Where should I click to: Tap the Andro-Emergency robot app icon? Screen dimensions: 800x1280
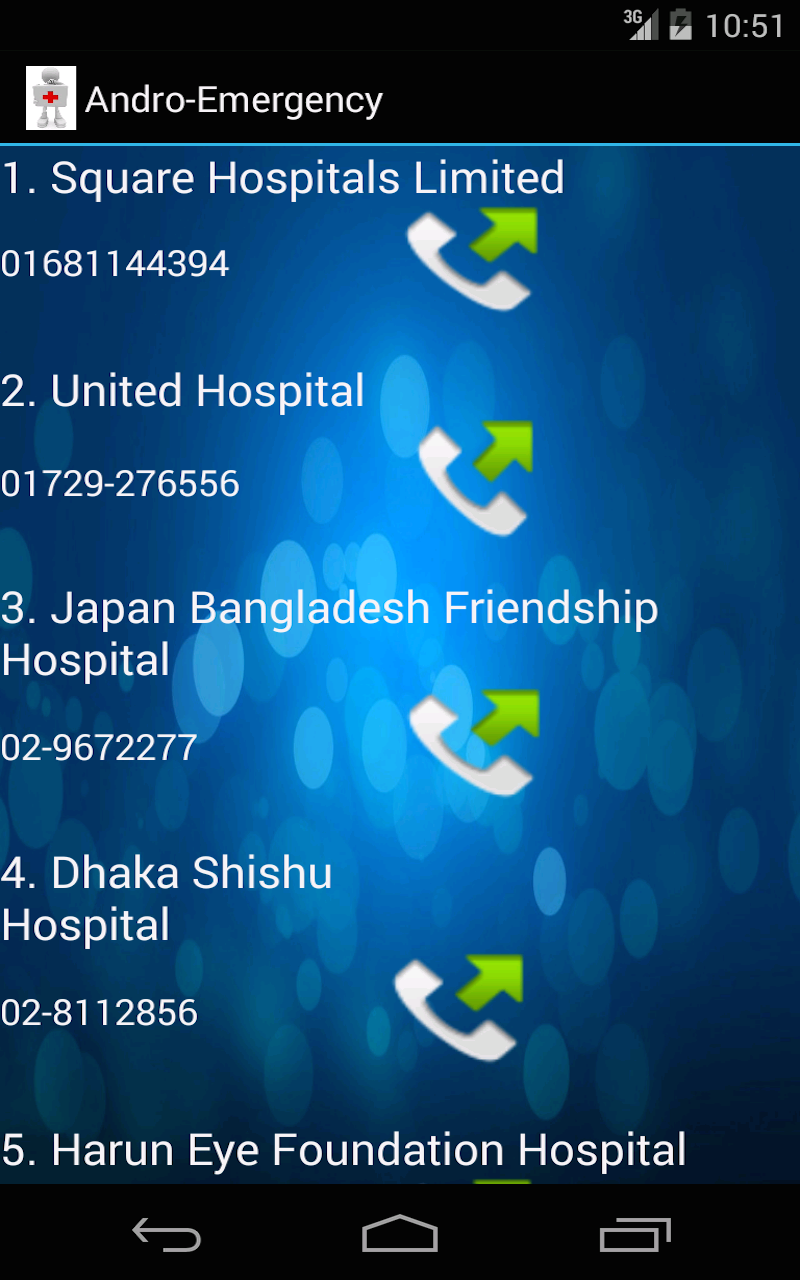click(50, 97)
